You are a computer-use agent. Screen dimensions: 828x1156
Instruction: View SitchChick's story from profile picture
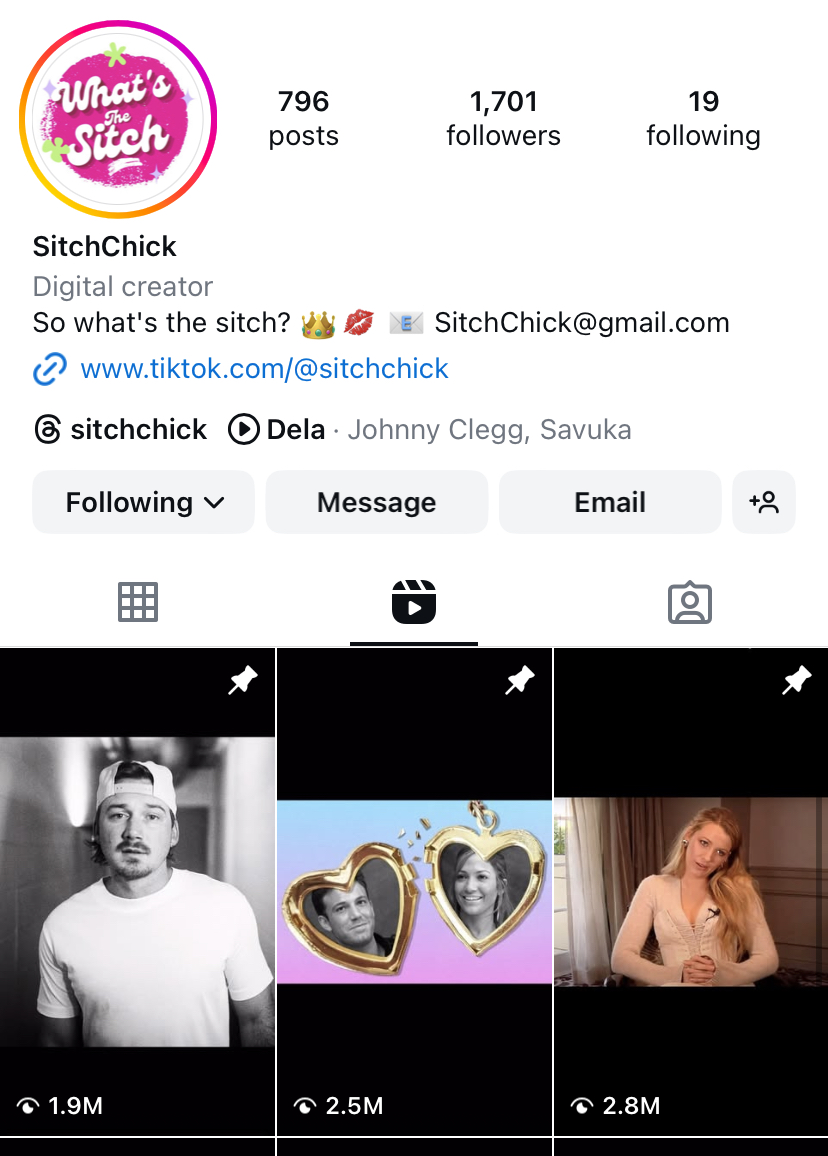[118, 119]
